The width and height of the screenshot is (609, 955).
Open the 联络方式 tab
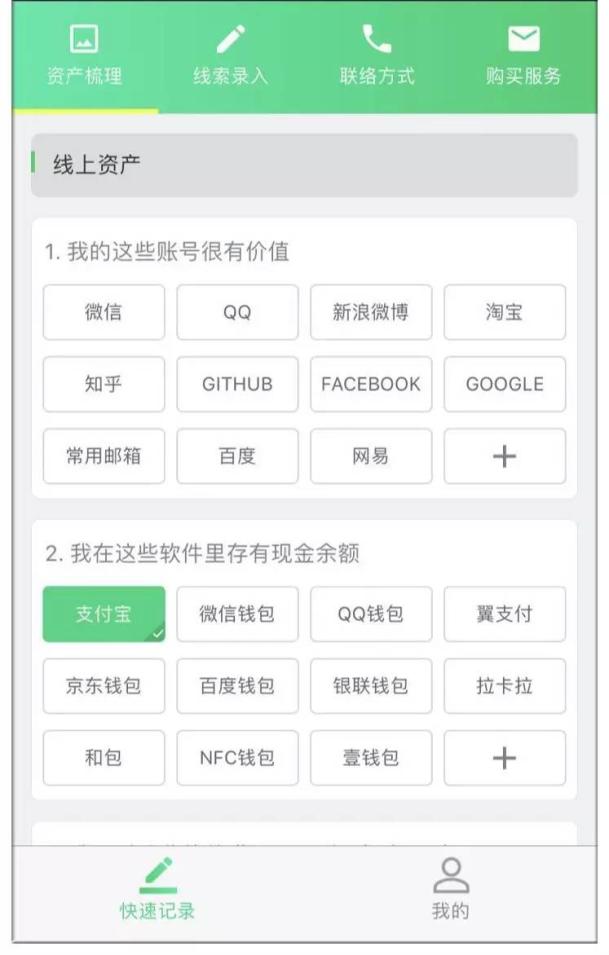coord(377,57)
